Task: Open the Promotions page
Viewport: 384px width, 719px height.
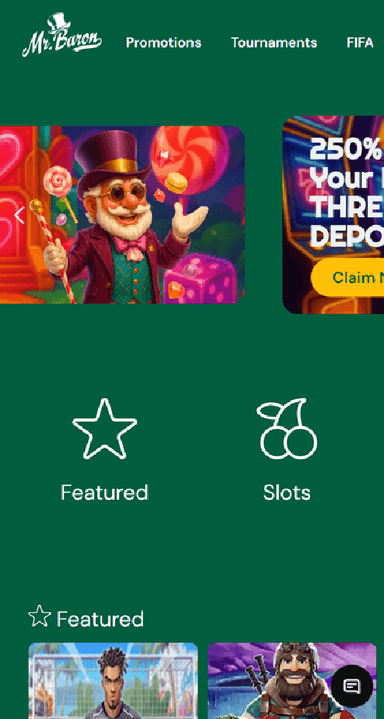Action: (x=163, y=43)
